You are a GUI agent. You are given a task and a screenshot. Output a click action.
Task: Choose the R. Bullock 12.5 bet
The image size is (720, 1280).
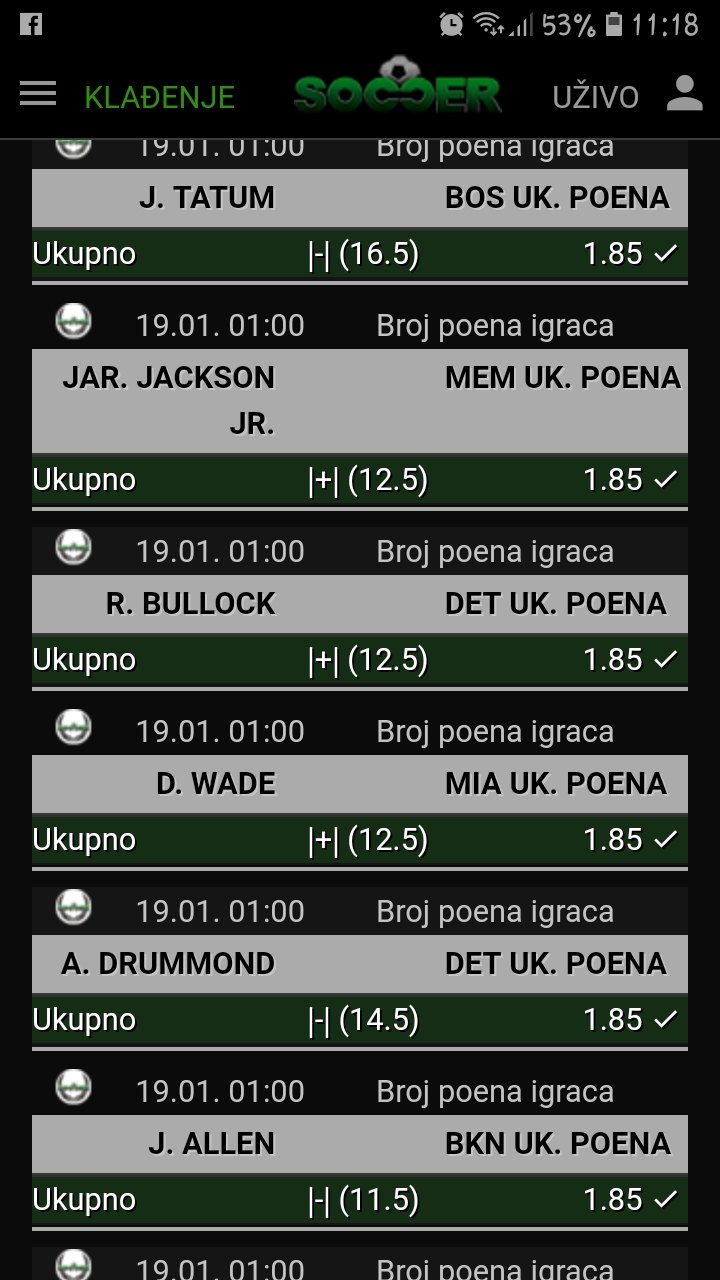pos(360,660)
